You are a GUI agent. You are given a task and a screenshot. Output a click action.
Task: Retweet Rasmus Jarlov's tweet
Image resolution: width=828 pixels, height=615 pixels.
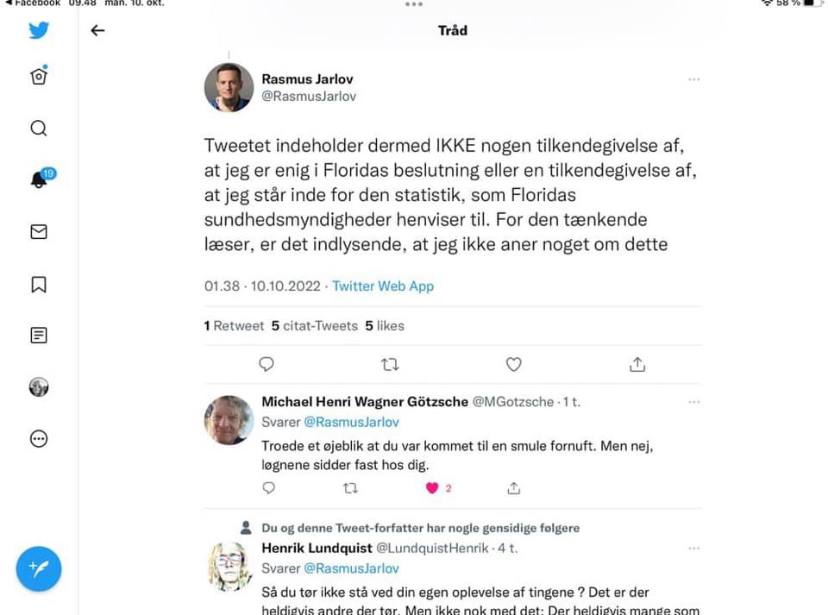(x=390, y=364)
